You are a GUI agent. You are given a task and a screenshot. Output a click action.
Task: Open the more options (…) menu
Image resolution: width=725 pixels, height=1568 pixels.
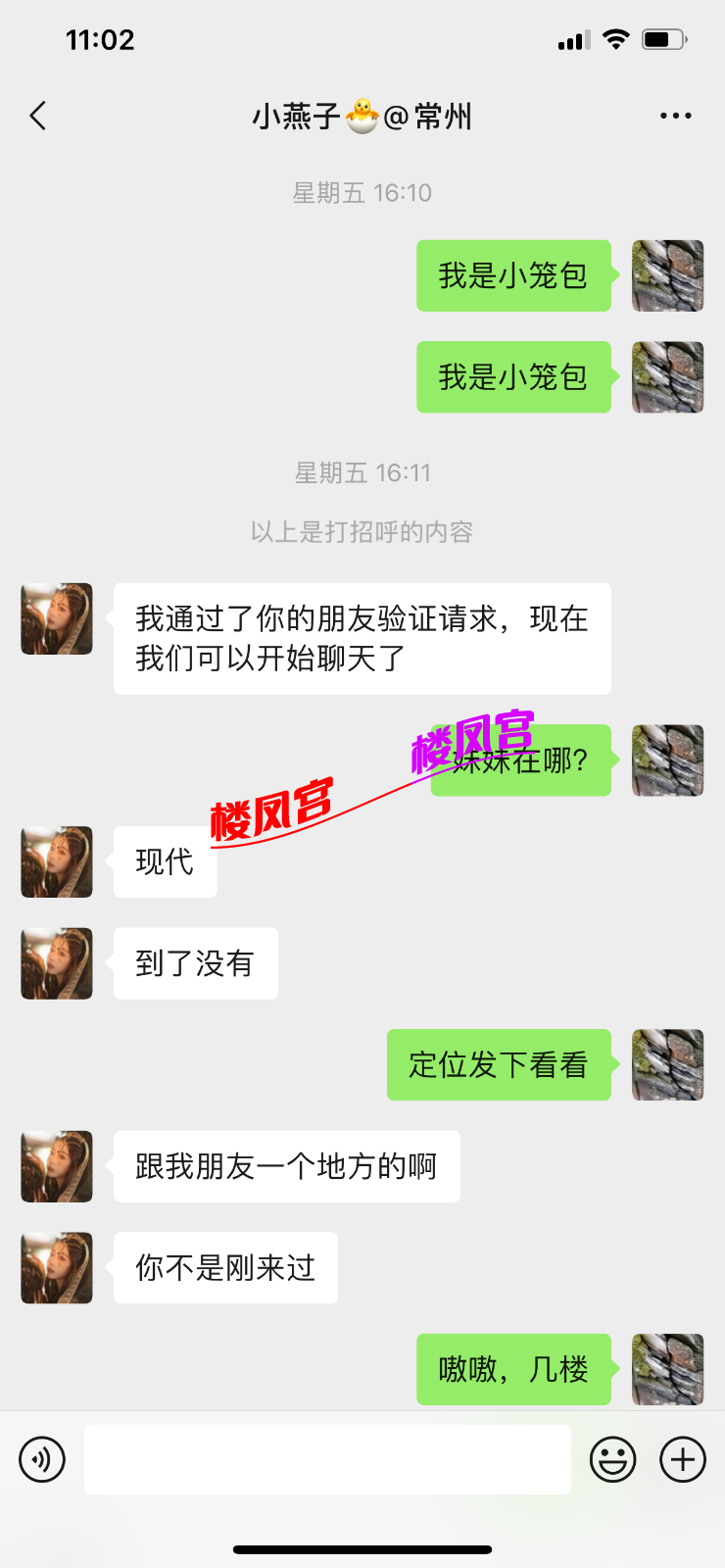(x=676, y=115)
